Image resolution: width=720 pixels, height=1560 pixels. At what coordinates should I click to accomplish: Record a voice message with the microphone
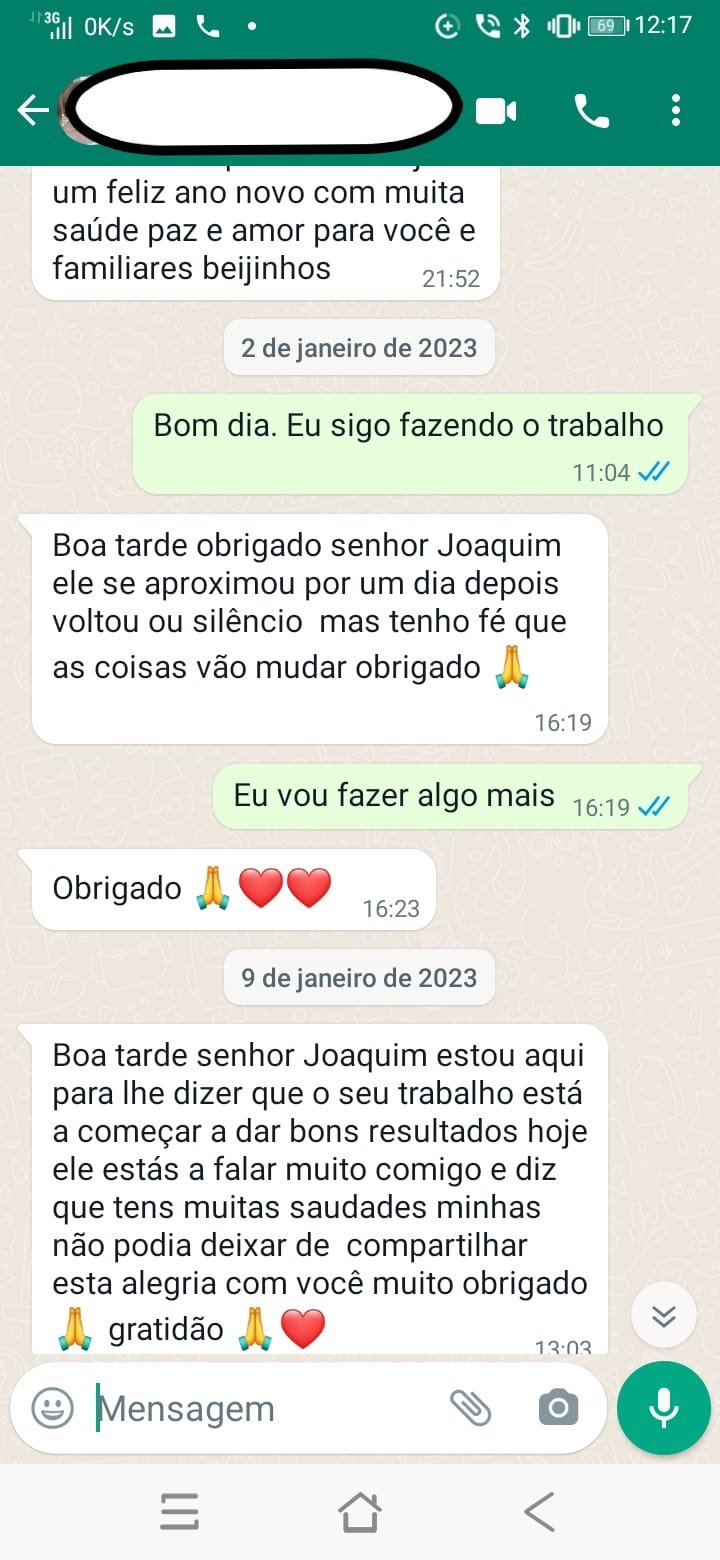click(x=663, y=1408)
